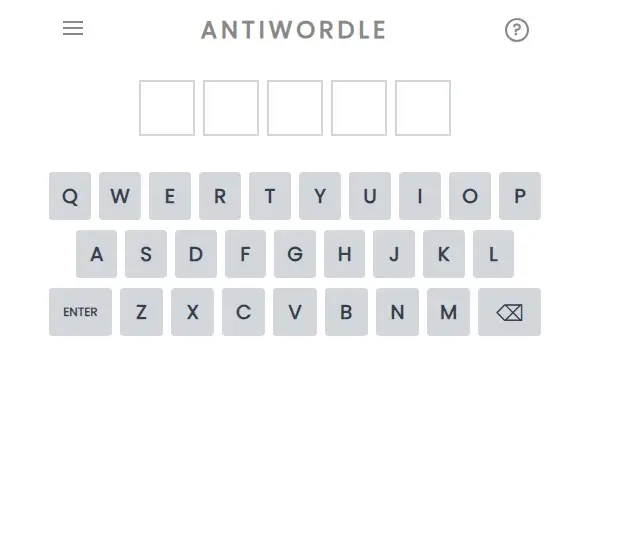Hit the P key
This screenshot has width=624, height=549.
(x=520, y=196)
